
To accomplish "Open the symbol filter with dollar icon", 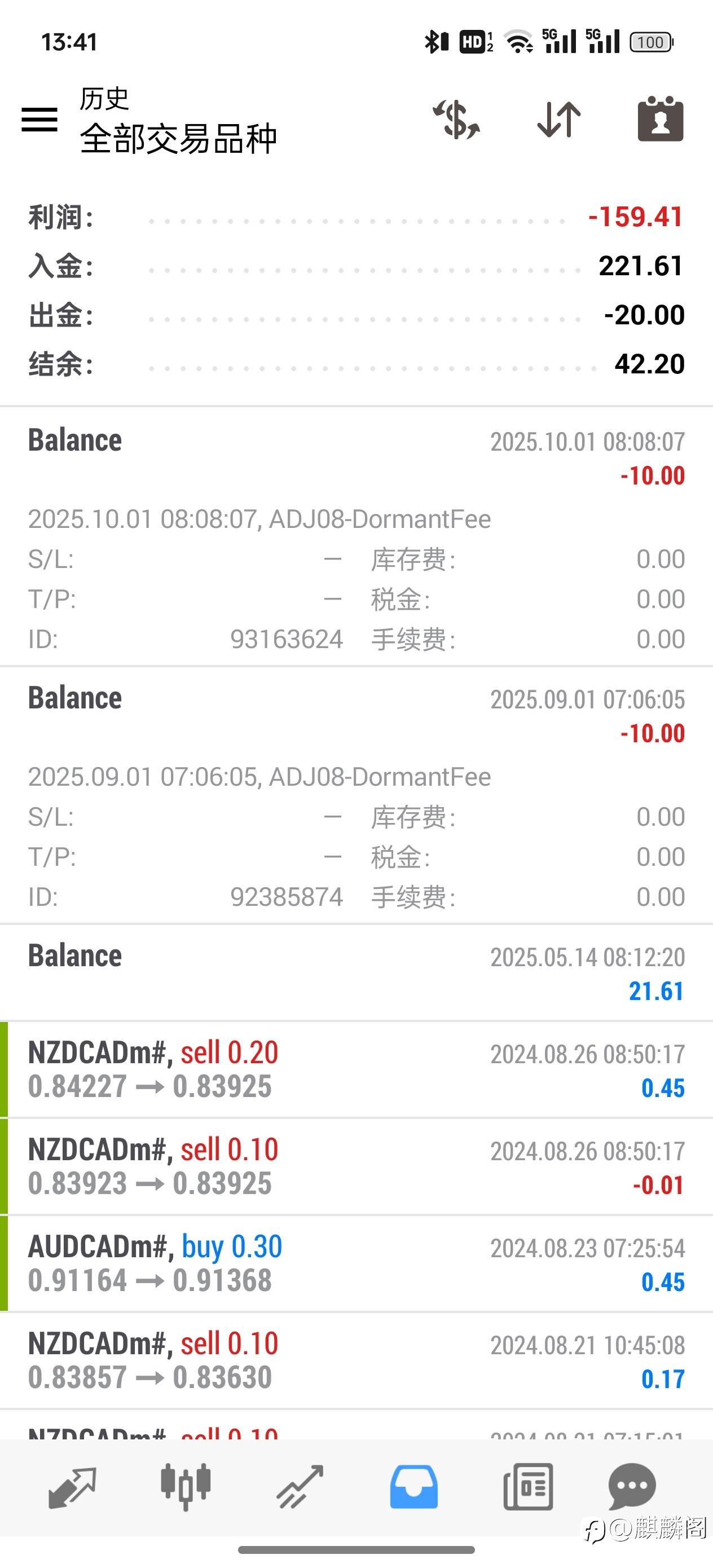I will 456,118.
